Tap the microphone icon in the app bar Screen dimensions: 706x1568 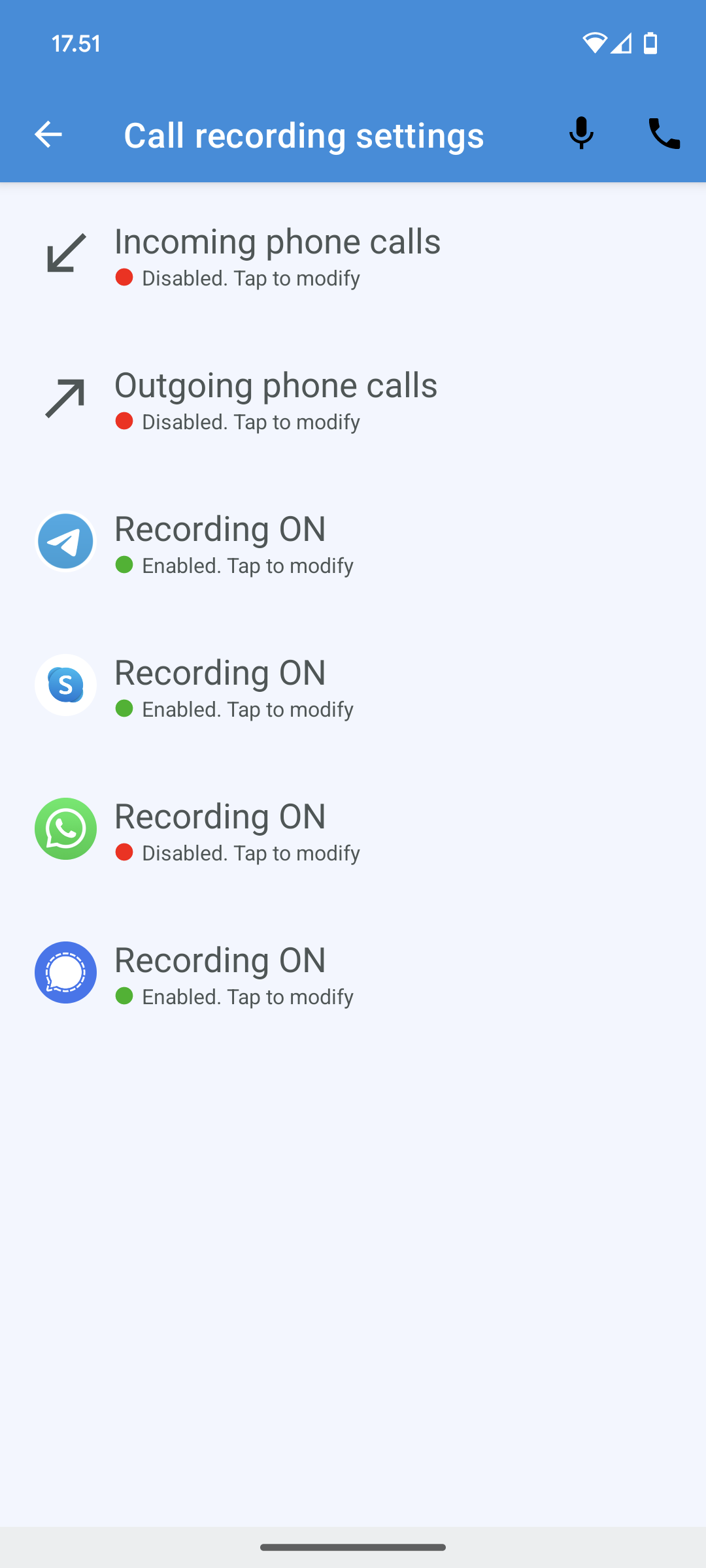click(x=581, y=134)
